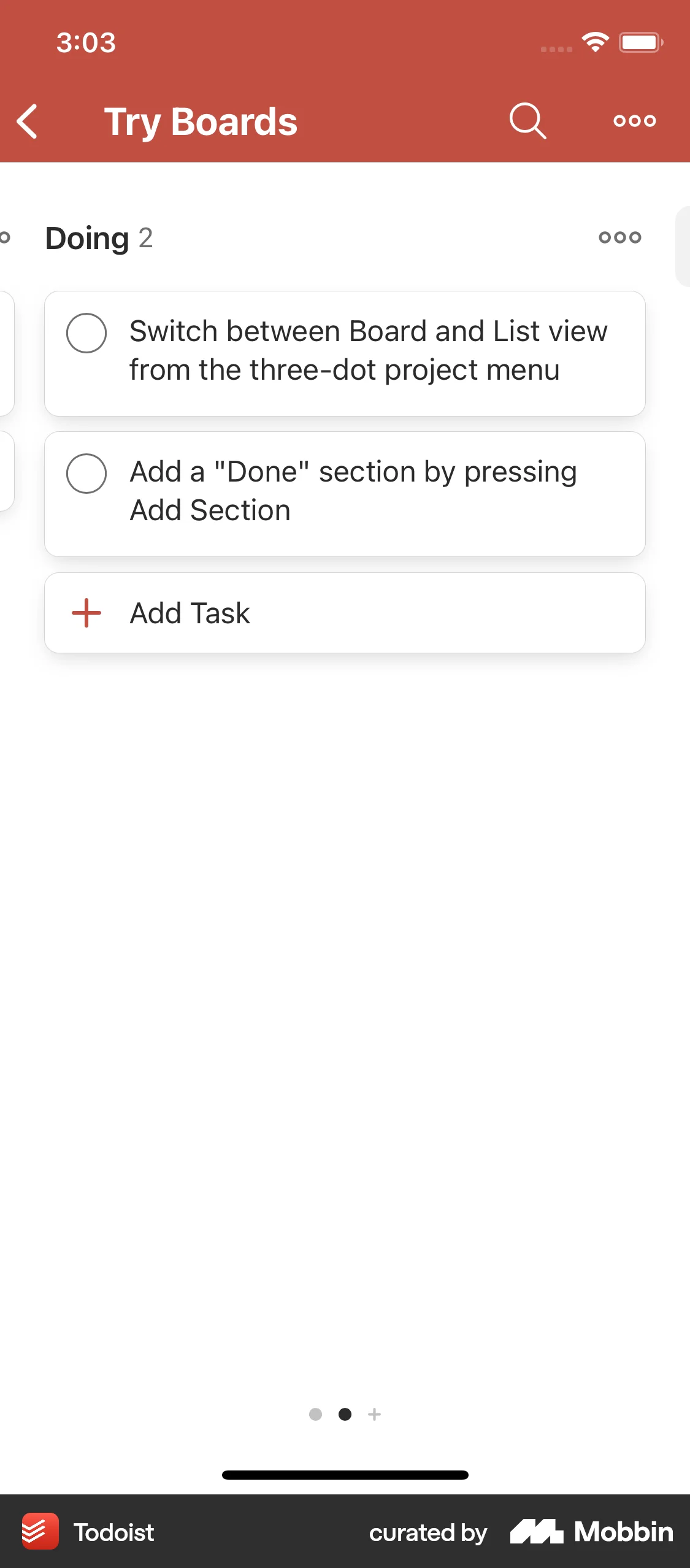Tap the partially visible section peeking on the right
690x1568 pixels.
683,245
